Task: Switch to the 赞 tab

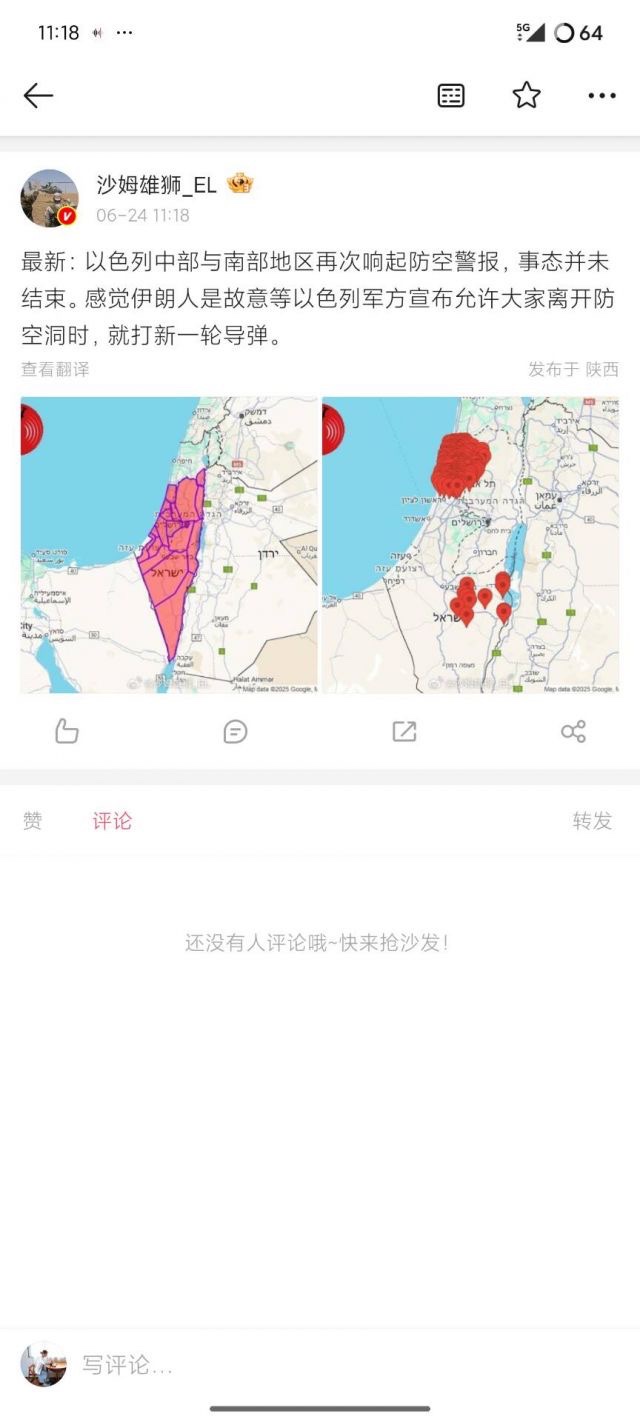Action: tap(33, 821)
